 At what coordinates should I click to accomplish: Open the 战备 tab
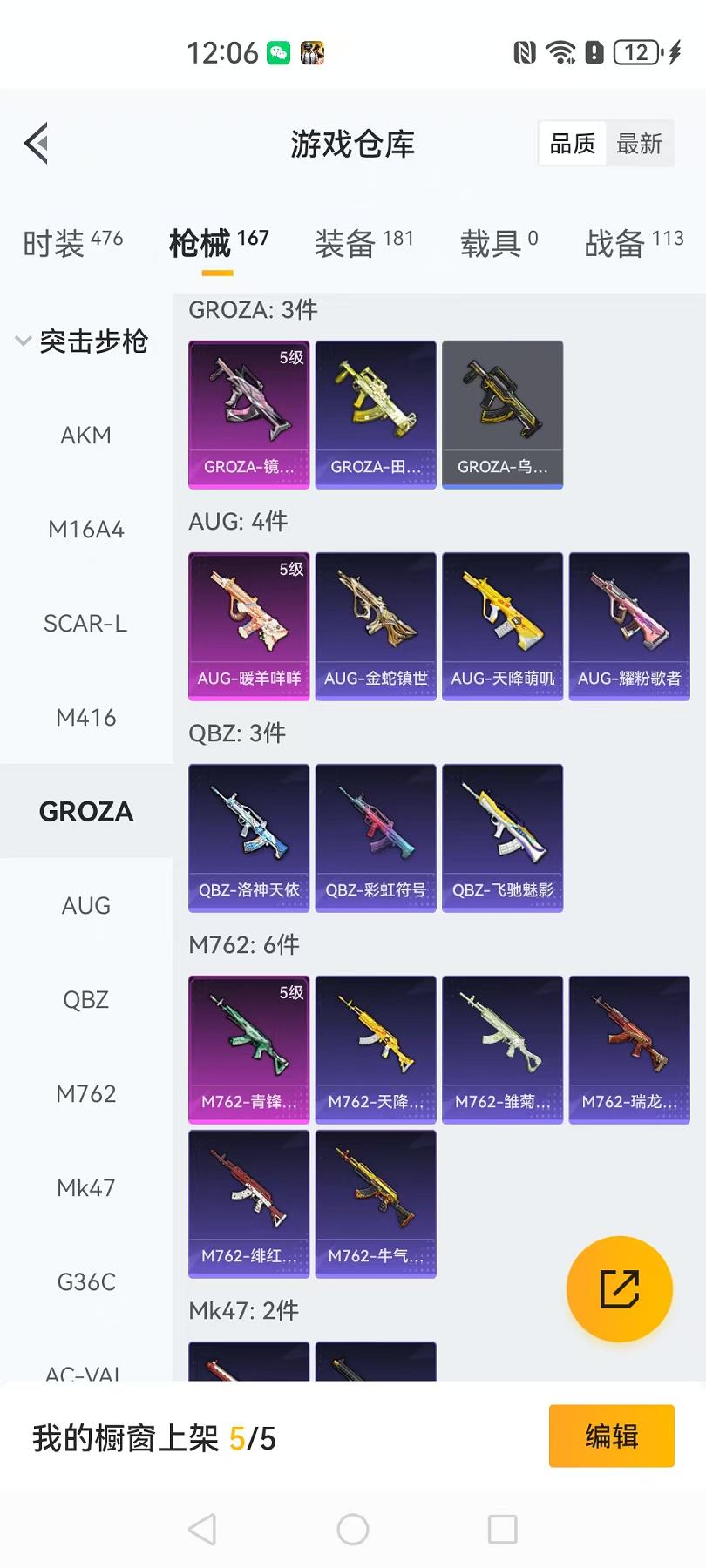(x=633, y=243)
